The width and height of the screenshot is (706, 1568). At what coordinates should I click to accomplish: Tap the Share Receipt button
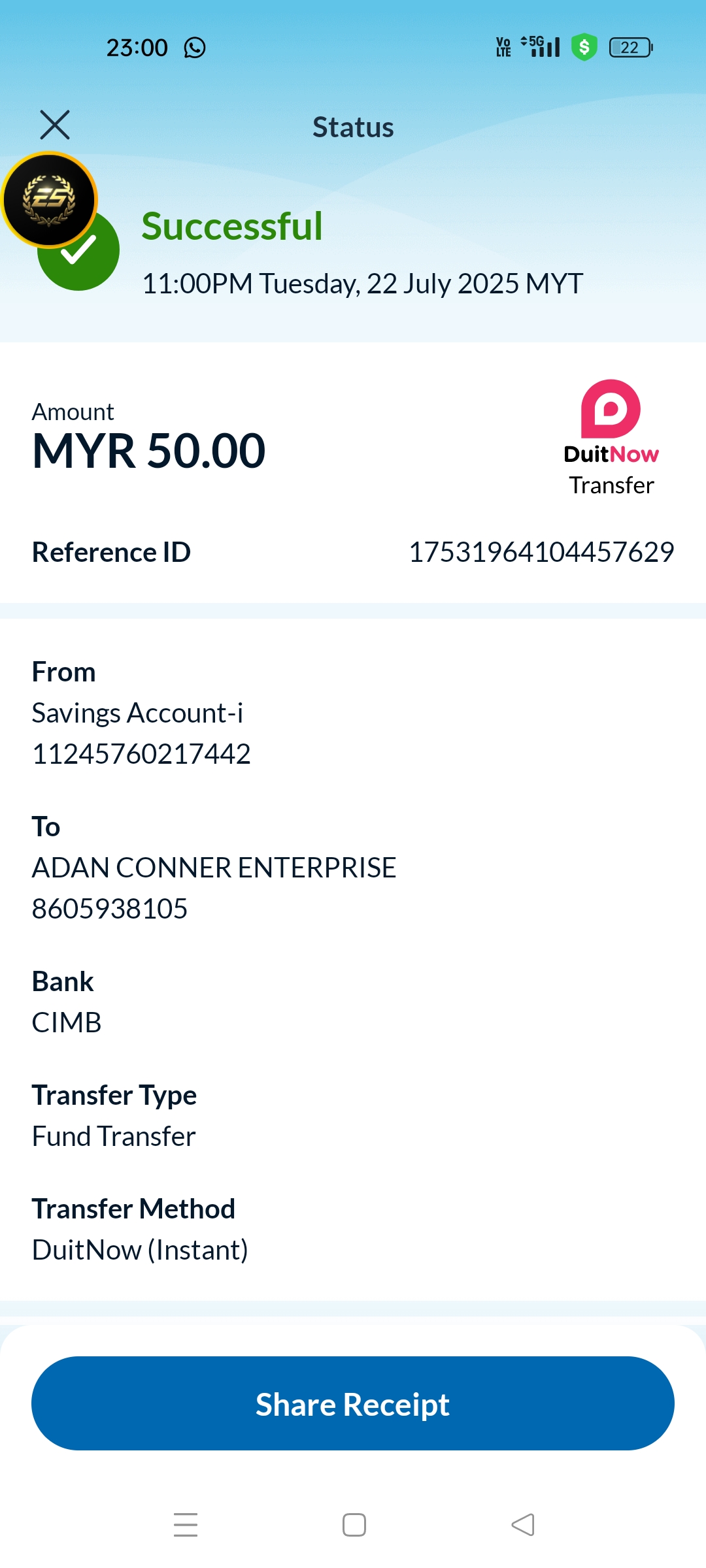click(353, 1403)
